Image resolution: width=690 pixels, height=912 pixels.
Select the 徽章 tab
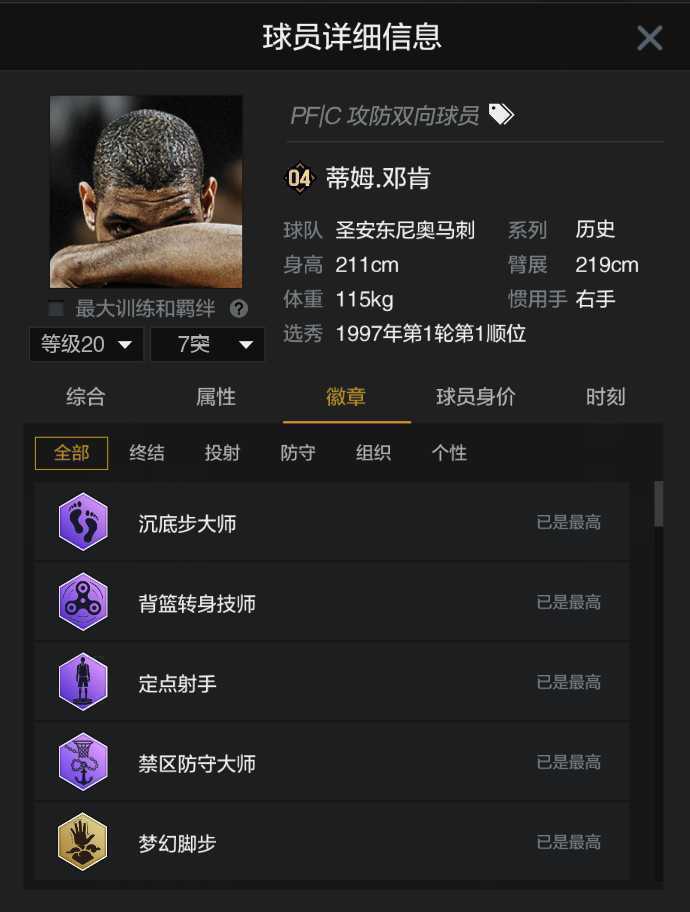pos(346,397)
